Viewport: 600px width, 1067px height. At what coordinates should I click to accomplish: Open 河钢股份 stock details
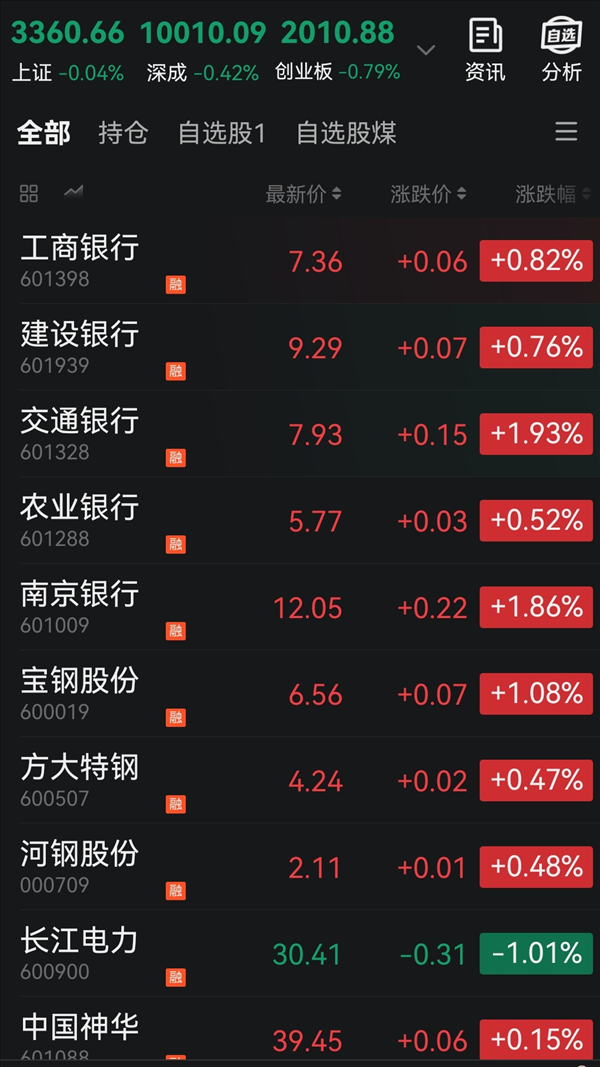tap(300, 867)
